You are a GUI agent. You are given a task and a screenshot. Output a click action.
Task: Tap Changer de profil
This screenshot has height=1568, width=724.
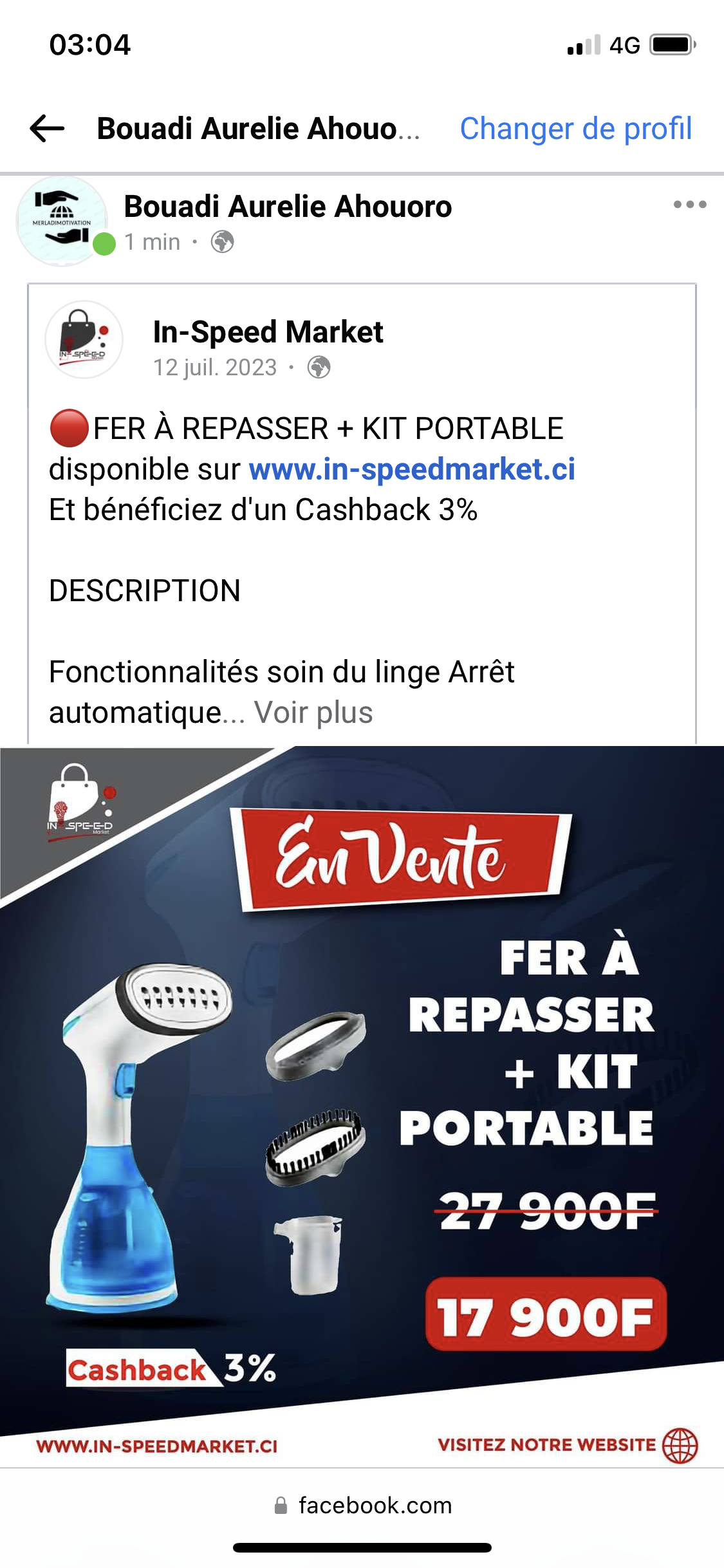(x=576, y=129)
